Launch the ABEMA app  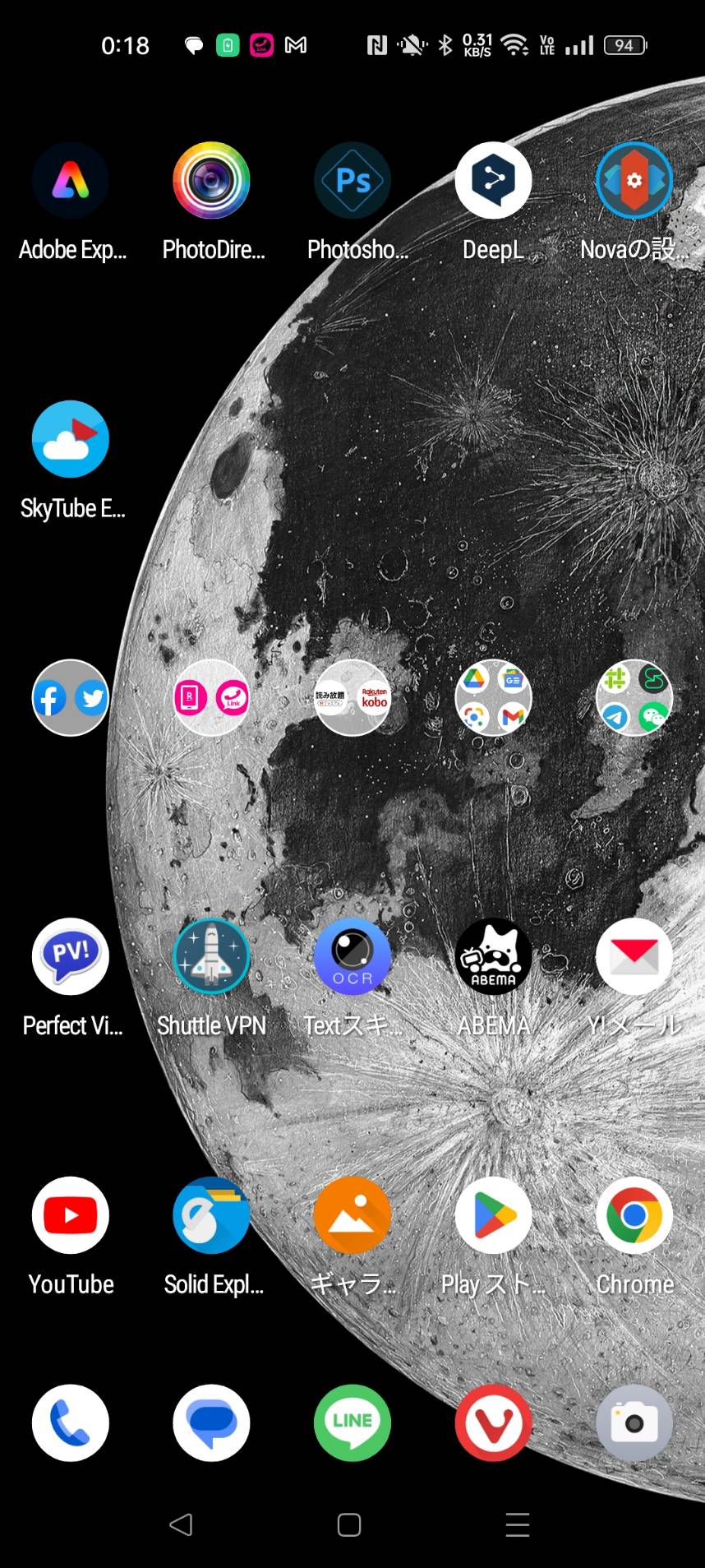[493, 956]
